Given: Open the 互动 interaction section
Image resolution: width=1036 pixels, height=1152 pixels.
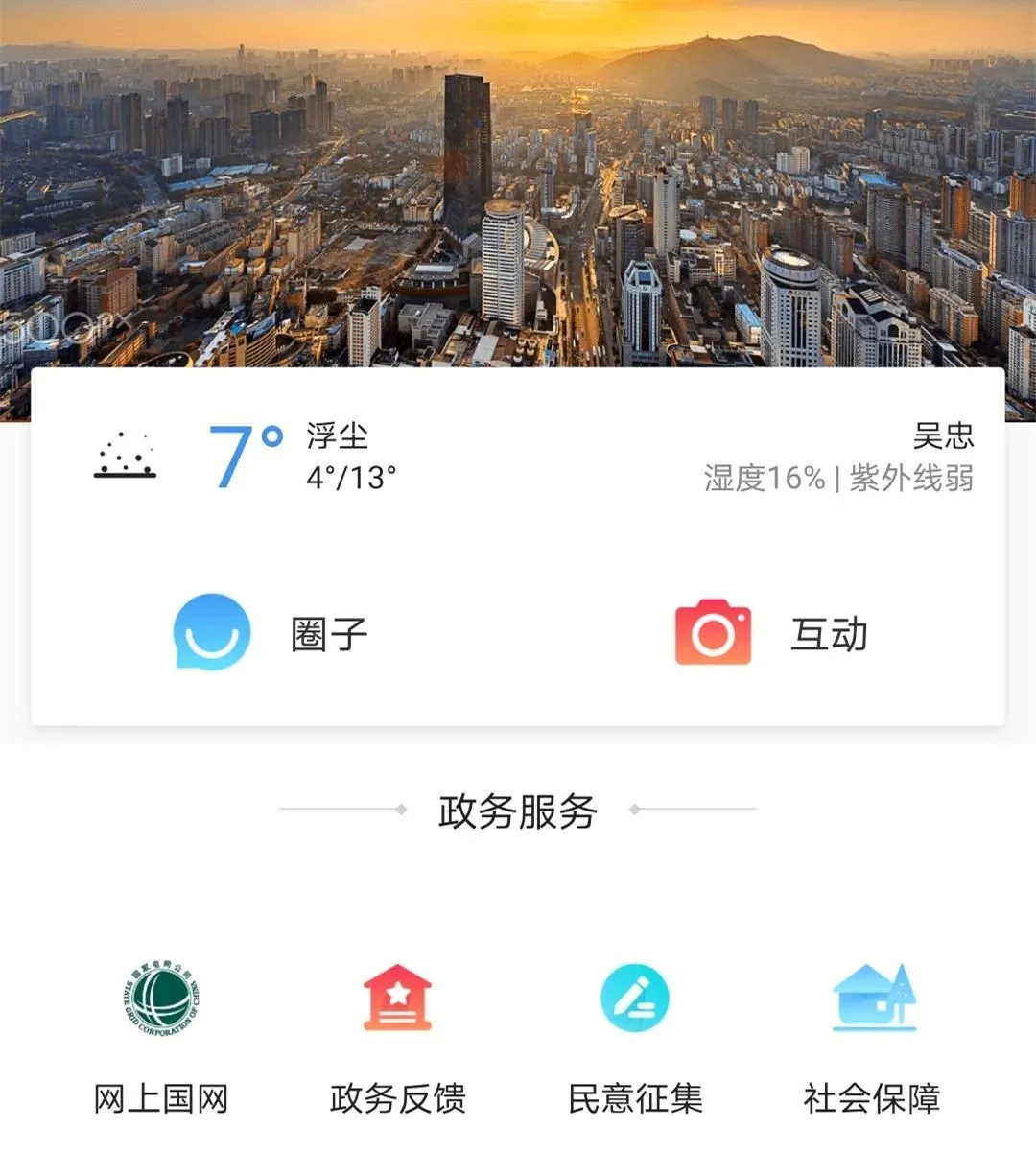Looking at the screenshot, I should click(x=771, y=633).
